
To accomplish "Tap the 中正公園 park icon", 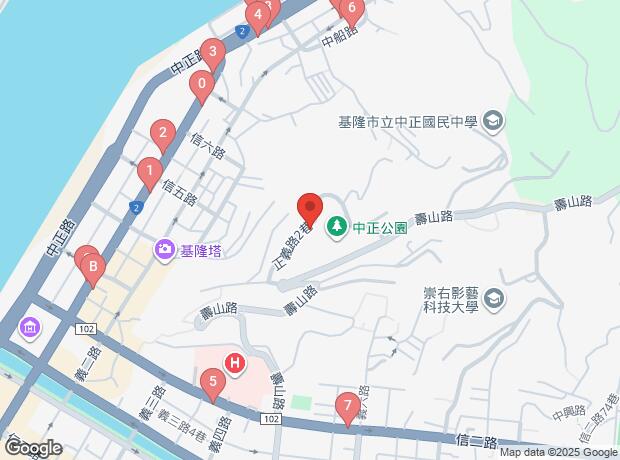I will tap(337, 227).
